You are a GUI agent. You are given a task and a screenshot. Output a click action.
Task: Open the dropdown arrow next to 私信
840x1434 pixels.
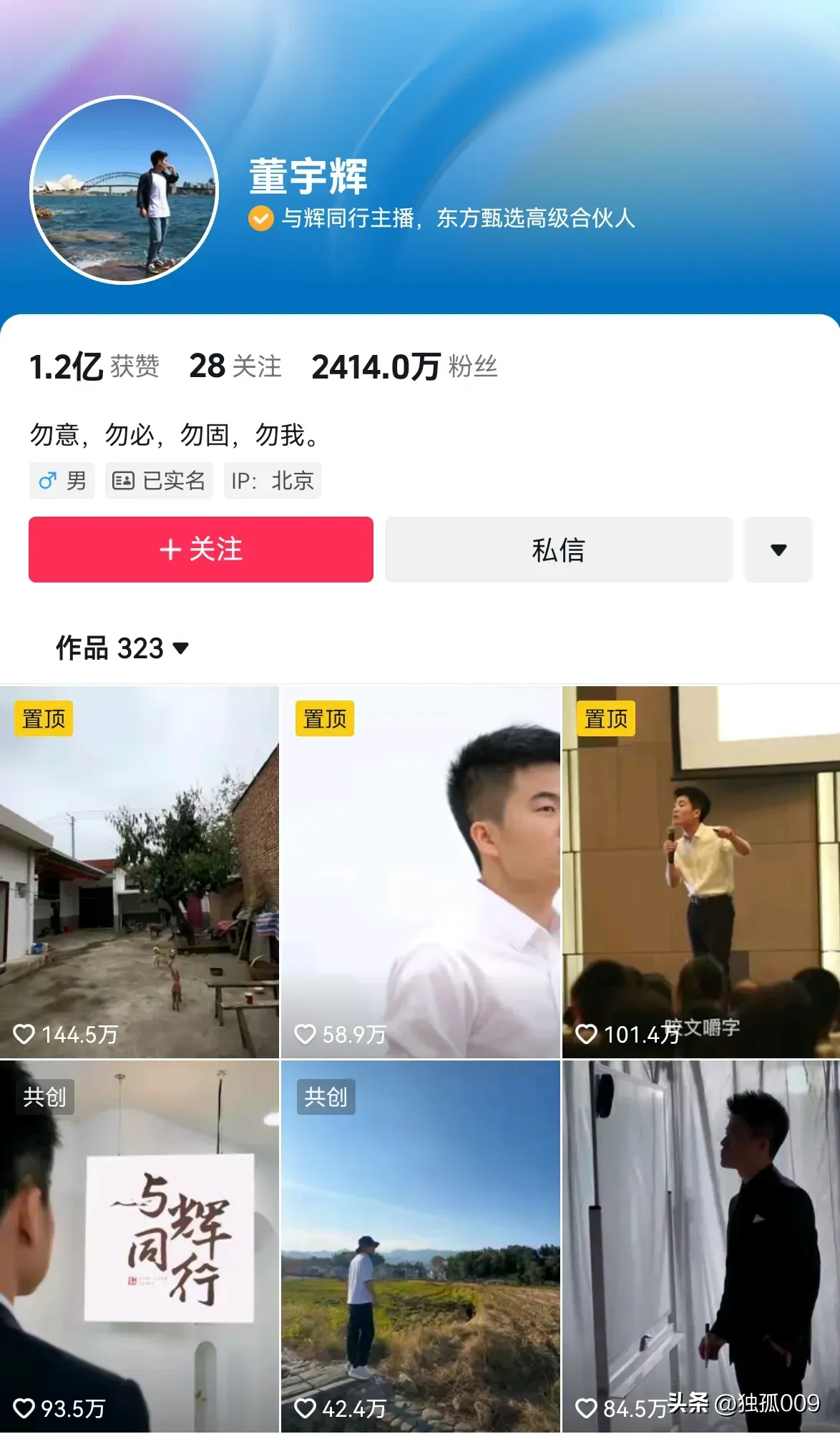point(778,550)
